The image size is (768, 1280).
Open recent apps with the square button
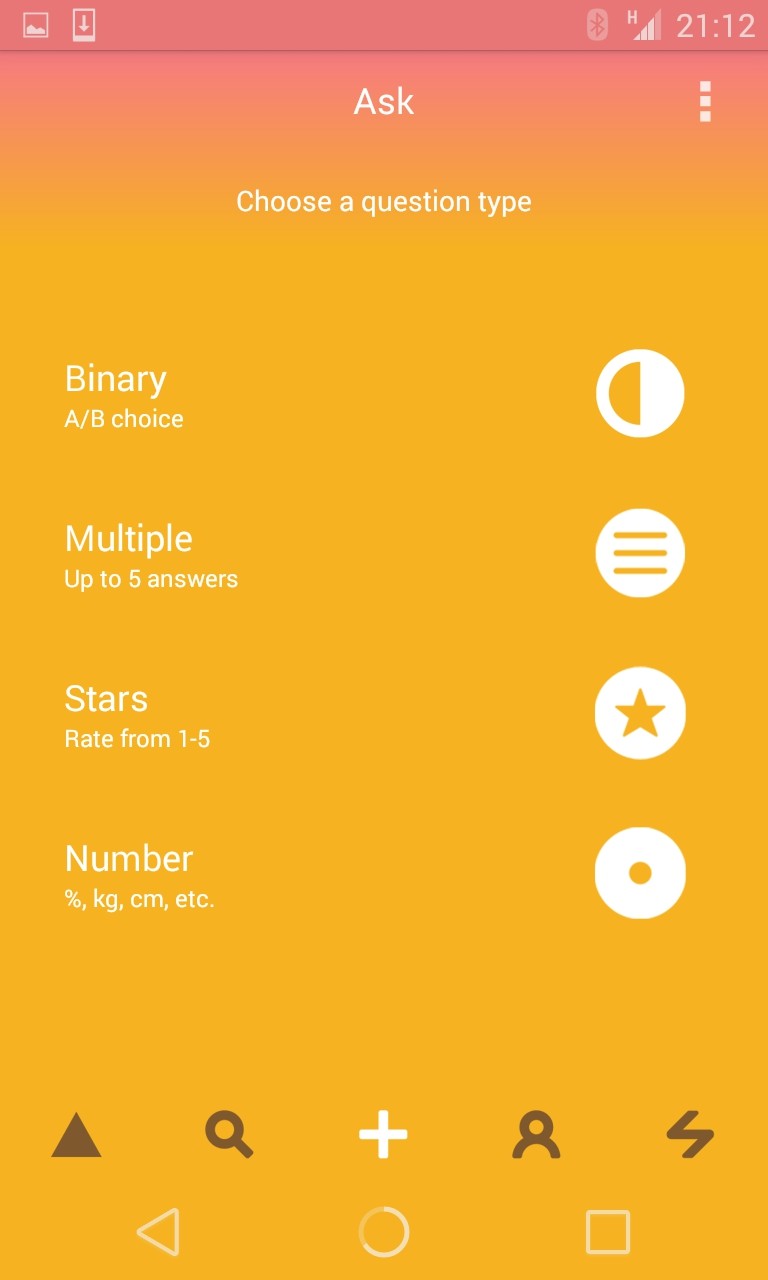pos(607,1231)
